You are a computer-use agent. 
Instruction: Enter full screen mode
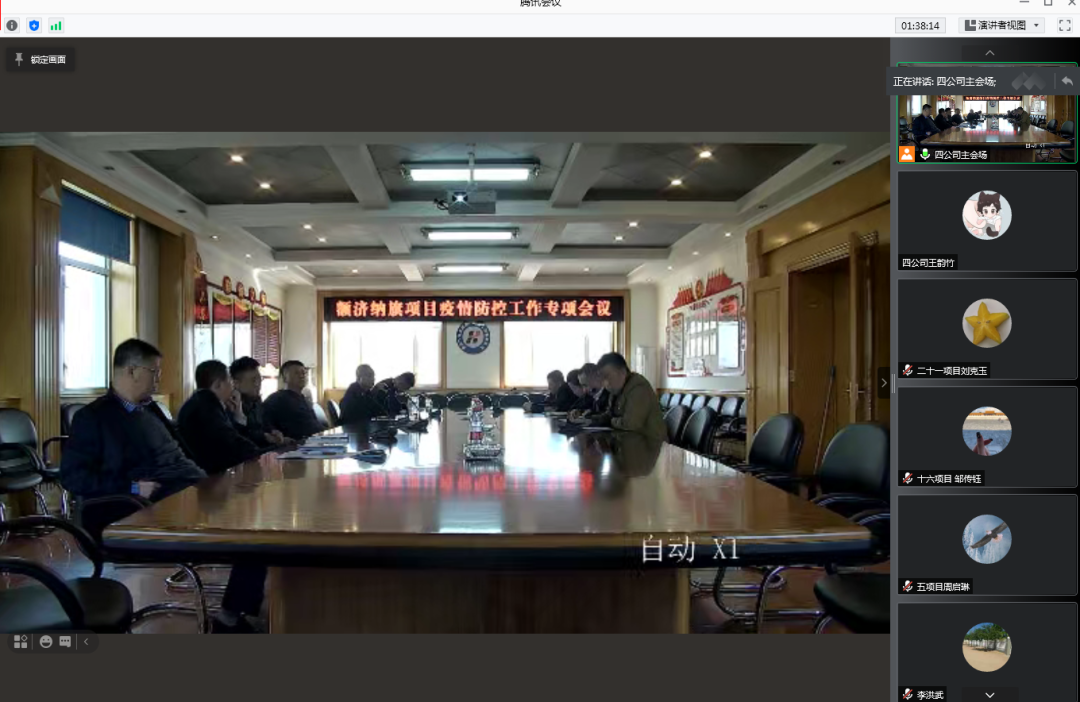pyautogui.click(x=1064, y=25)
